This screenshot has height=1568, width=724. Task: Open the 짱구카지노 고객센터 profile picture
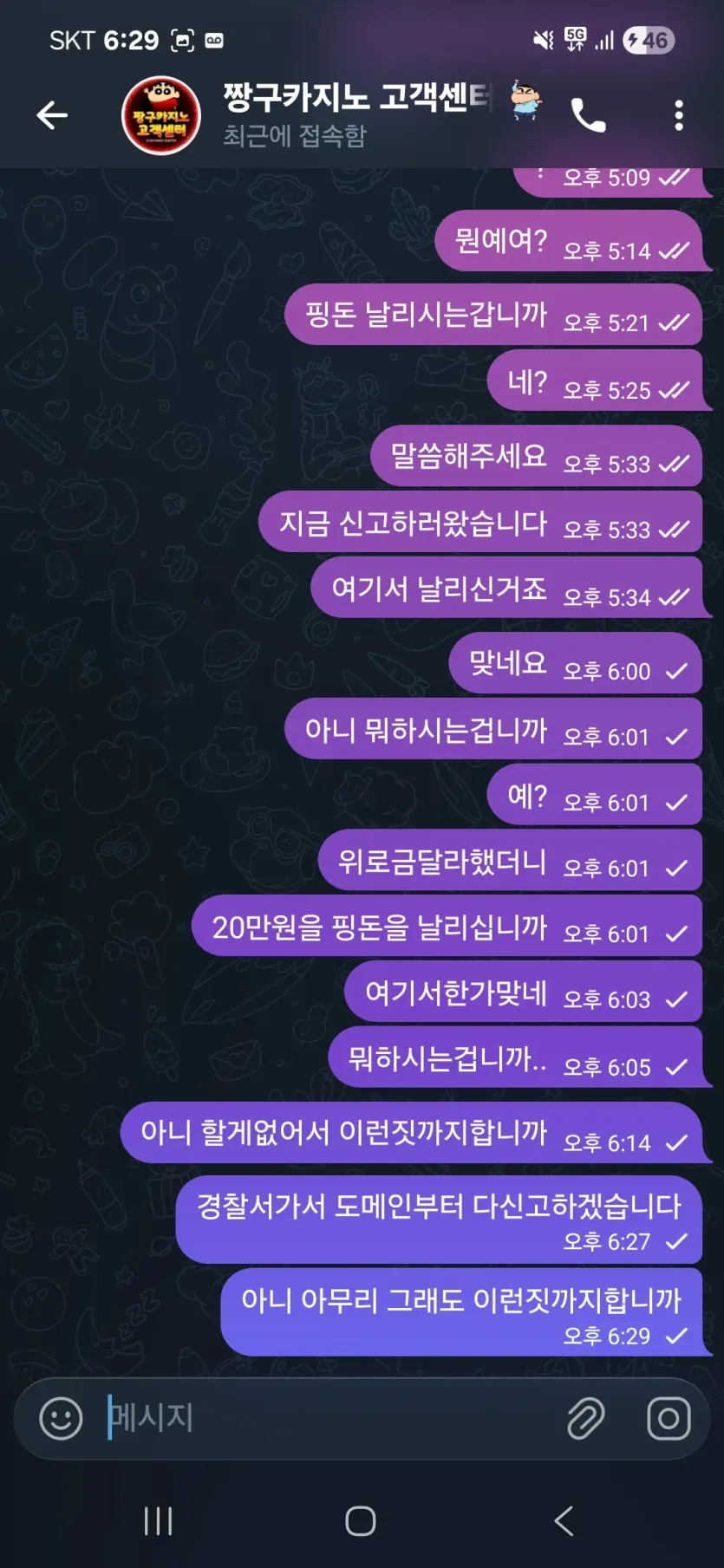point(161,115)
